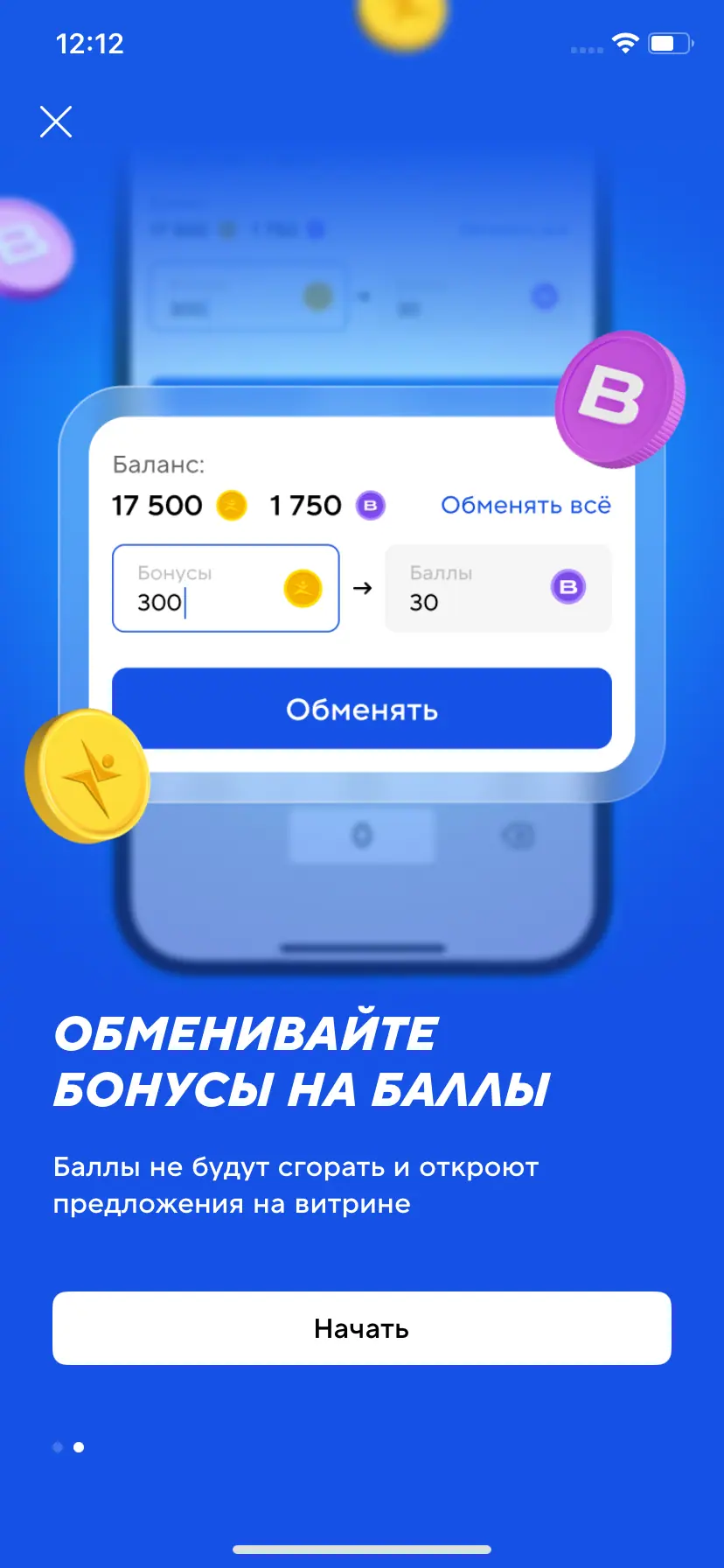This screenshot has height=1568, width=724.
Task: Tap the Начать button
Action: [x=361, y=1327]
